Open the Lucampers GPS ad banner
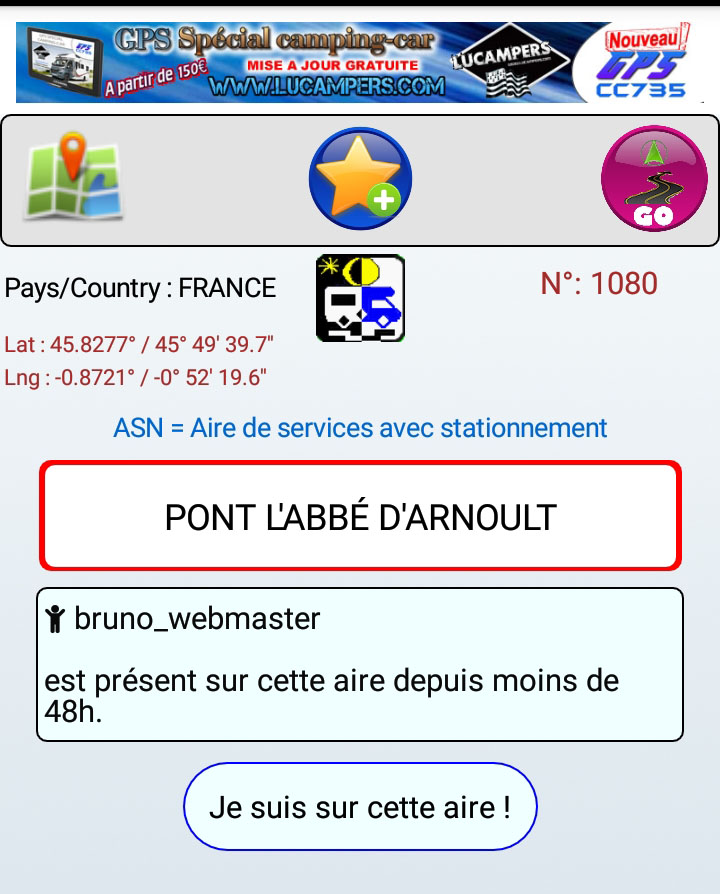The height and width of the screenshot is (894, 720). tap(360, 62)
